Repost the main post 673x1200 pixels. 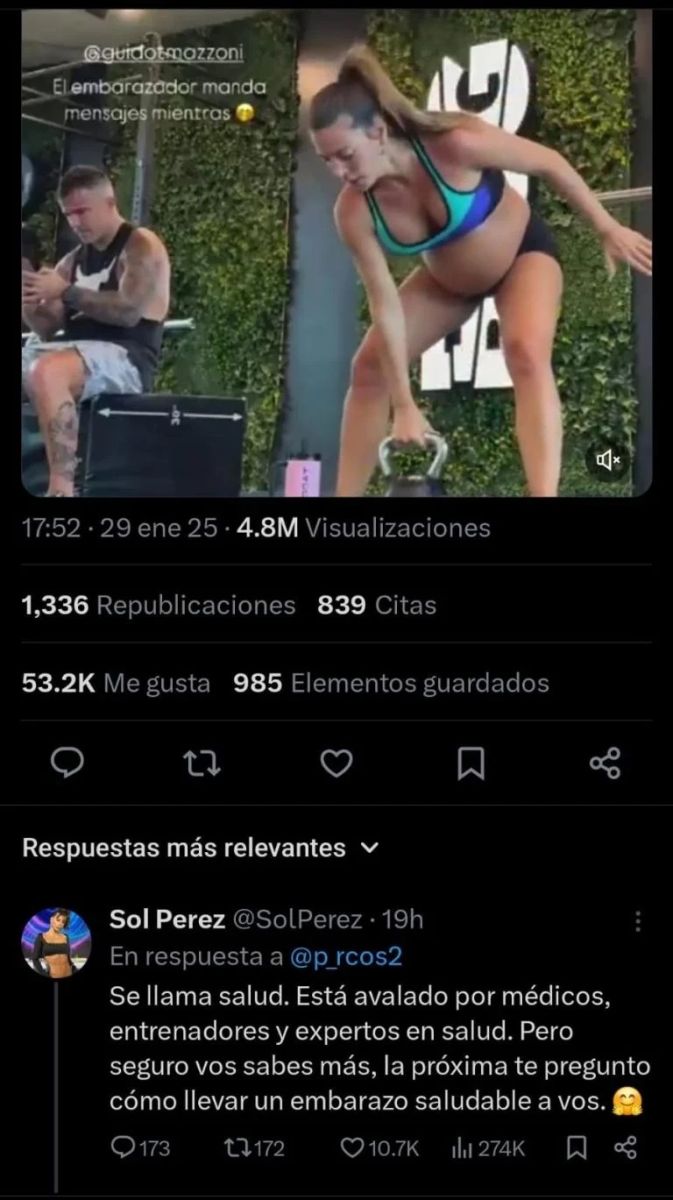pos(202,764)
